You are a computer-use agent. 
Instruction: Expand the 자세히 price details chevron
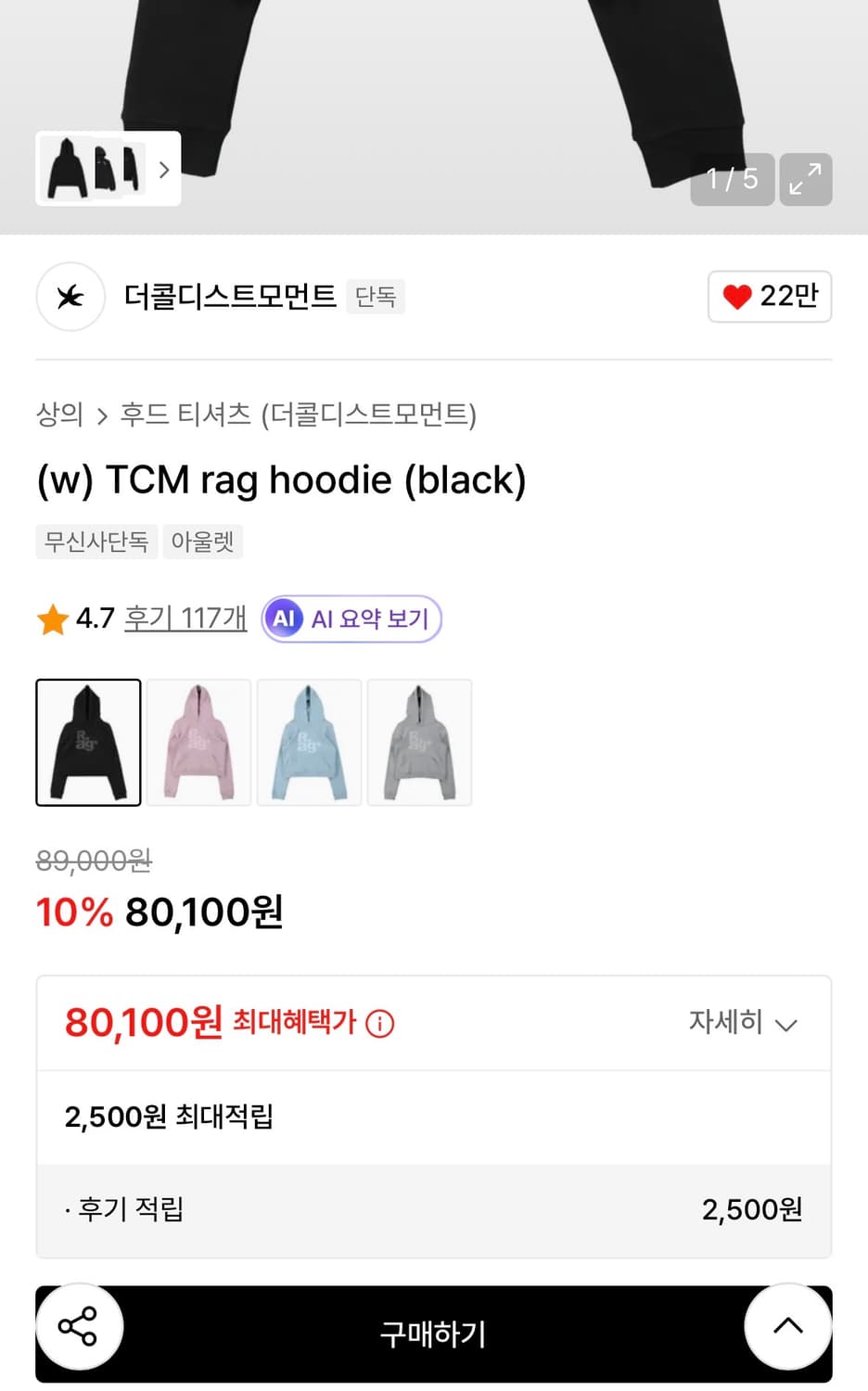click(785, 1024)
